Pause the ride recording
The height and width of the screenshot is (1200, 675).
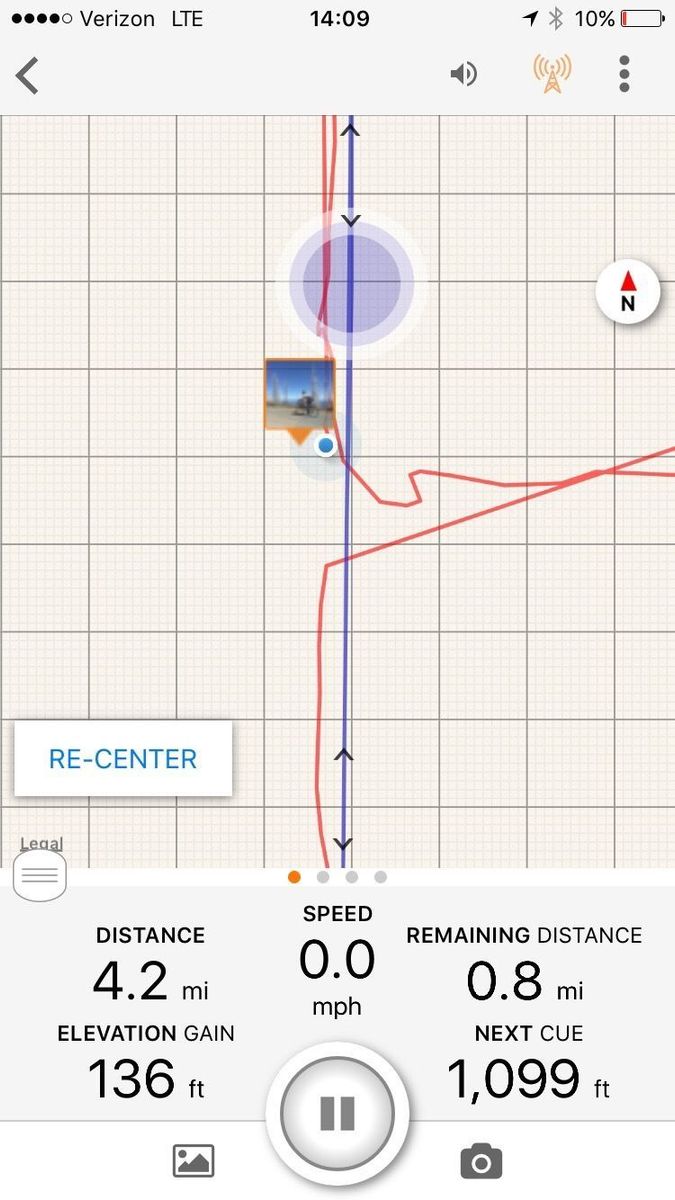click(x=337, y=1113)
